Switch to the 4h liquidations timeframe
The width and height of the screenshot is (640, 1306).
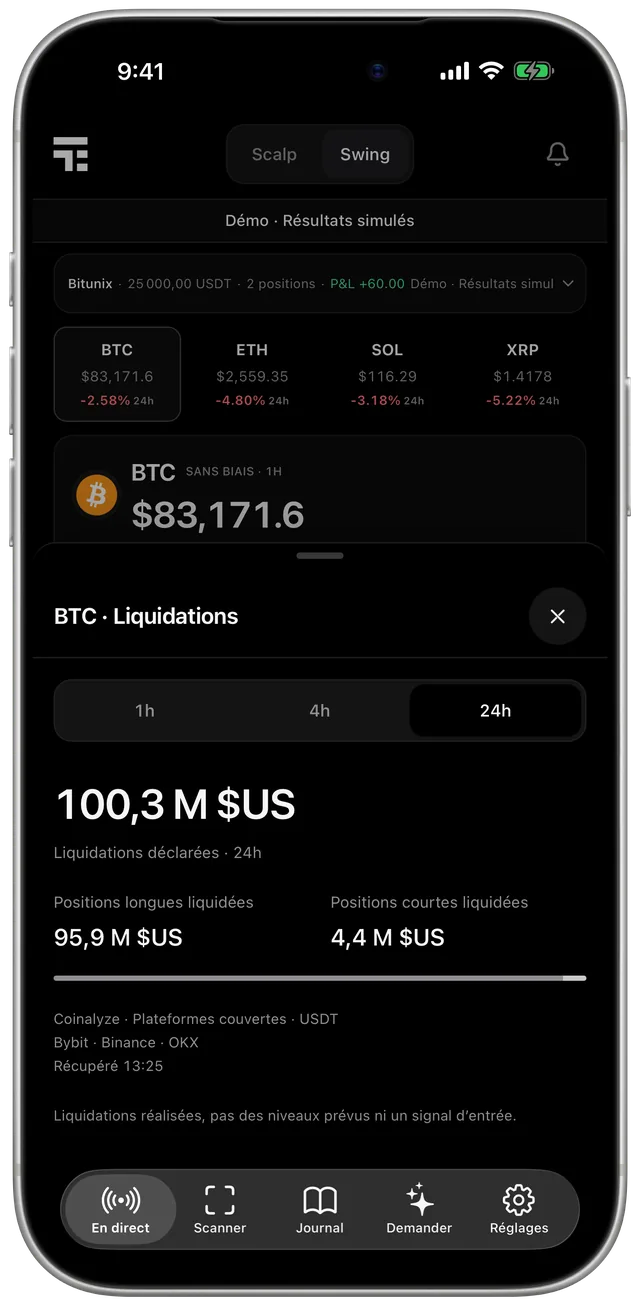tap(319, 711)
